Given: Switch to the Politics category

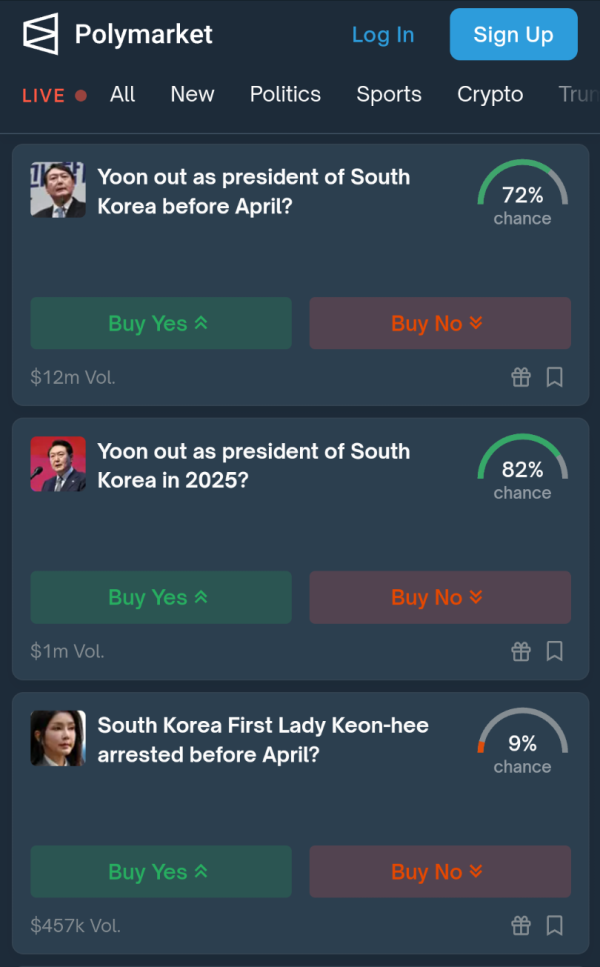Looking at the screenshot, I should (x=285, y=94).
